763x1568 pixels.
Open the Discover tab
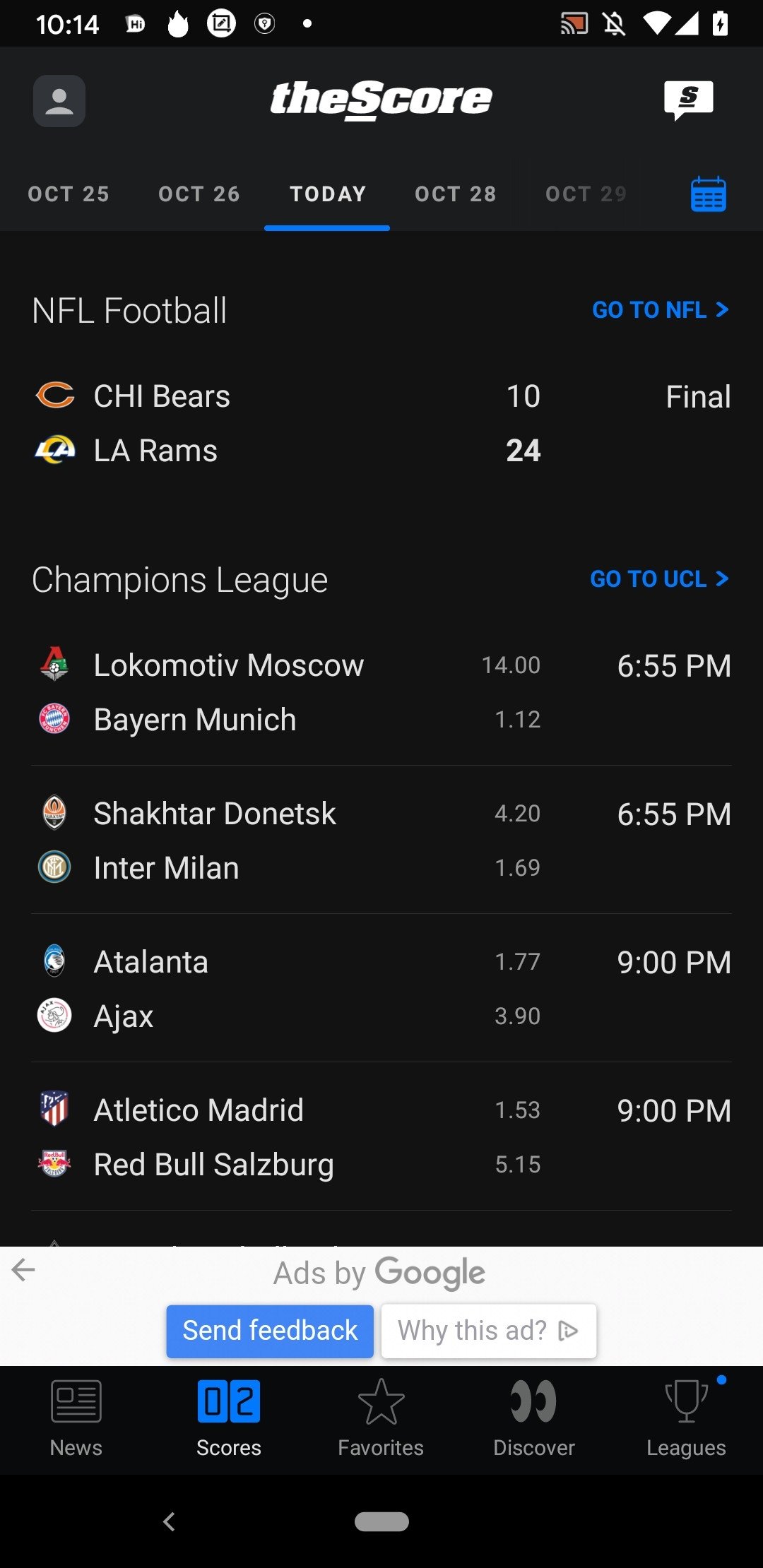point(534,1418)
